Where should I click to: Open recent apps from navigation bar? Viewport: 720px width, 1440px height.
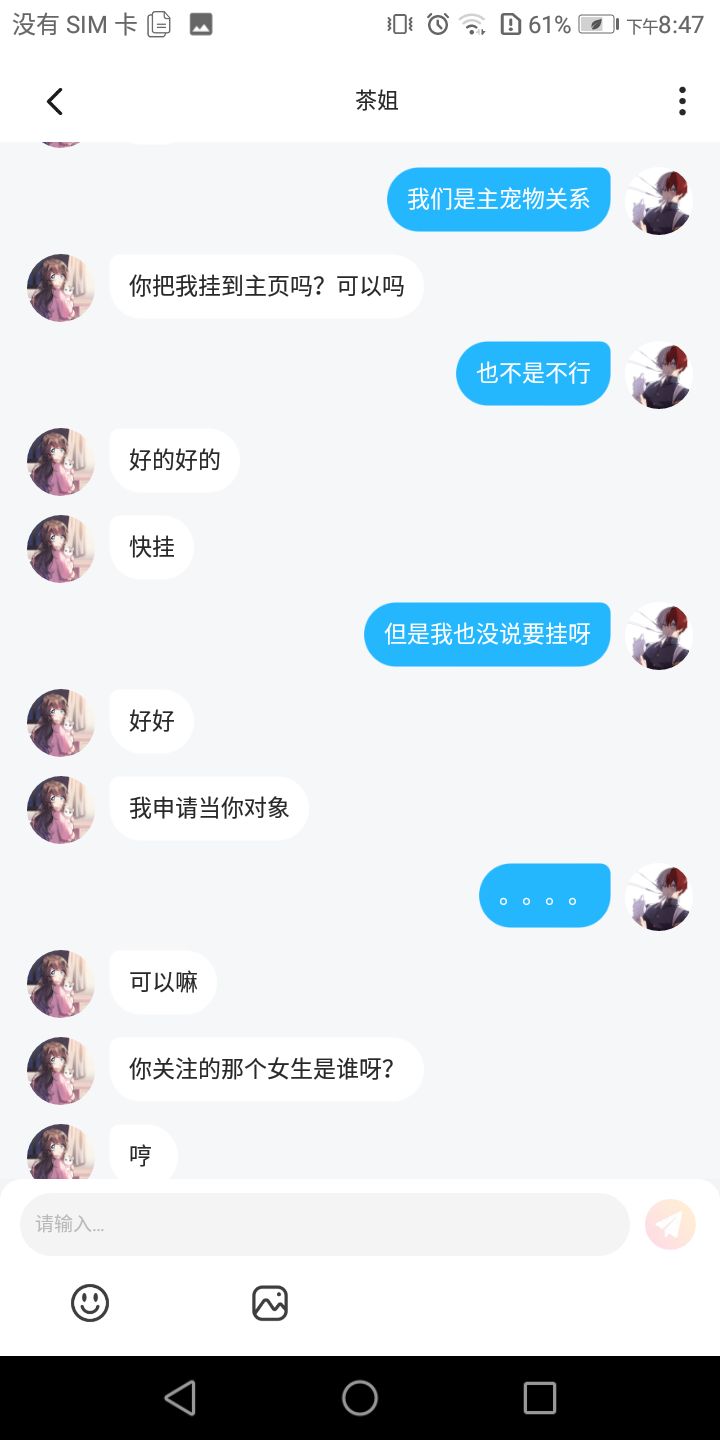point(540,1398)
